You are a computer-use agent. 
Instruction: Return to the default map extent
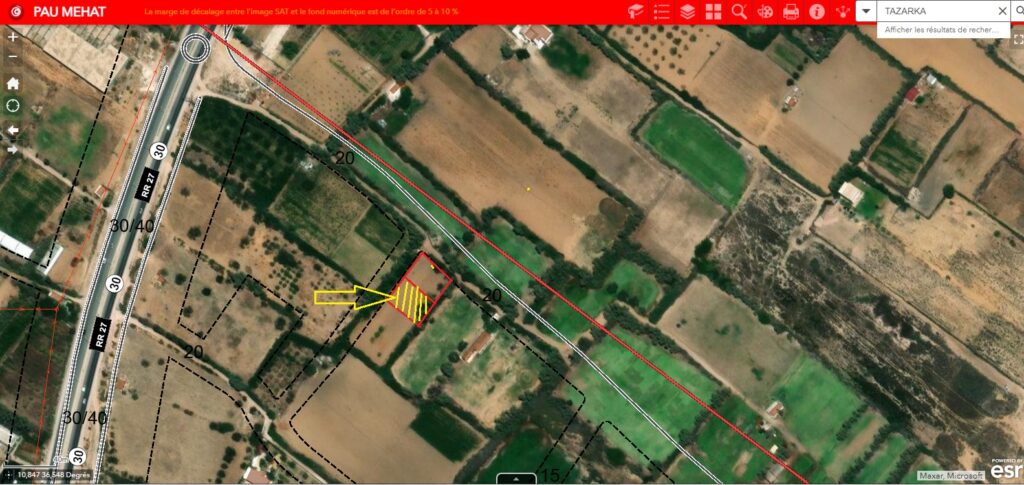click(x=12, y=83)
